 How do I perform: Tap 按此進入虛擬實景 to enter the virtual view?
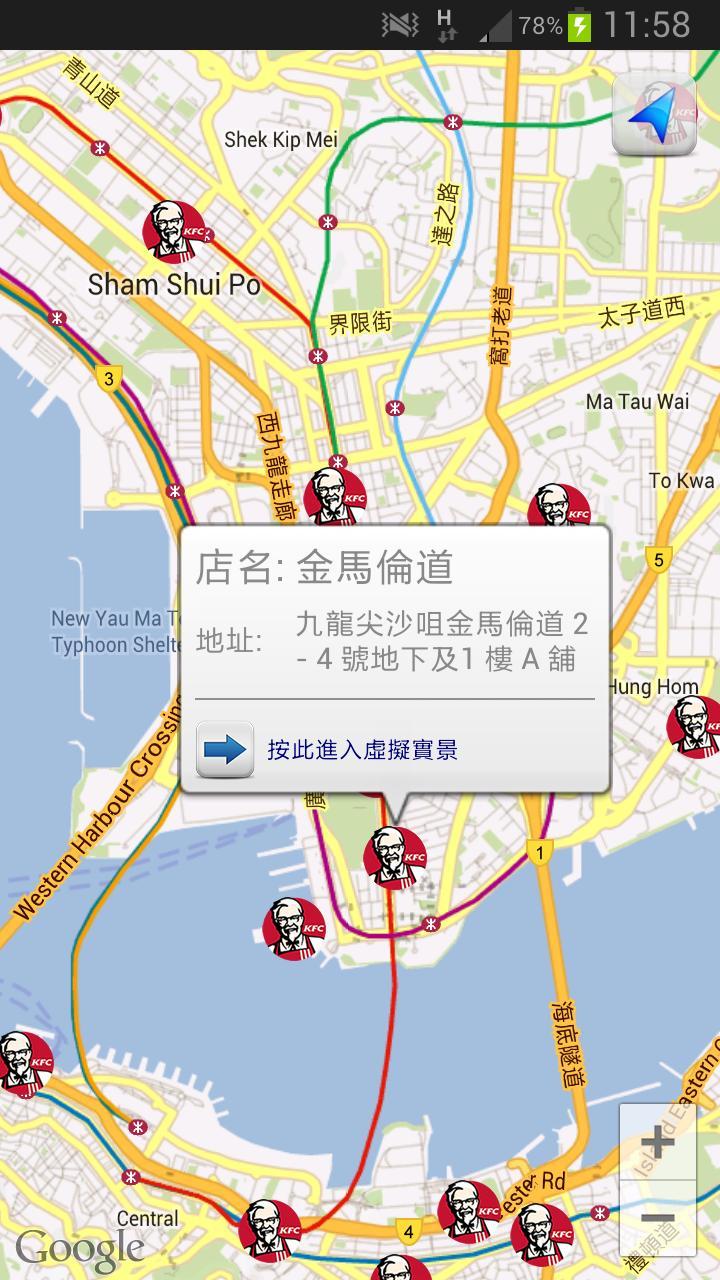[x=361, y=749]
